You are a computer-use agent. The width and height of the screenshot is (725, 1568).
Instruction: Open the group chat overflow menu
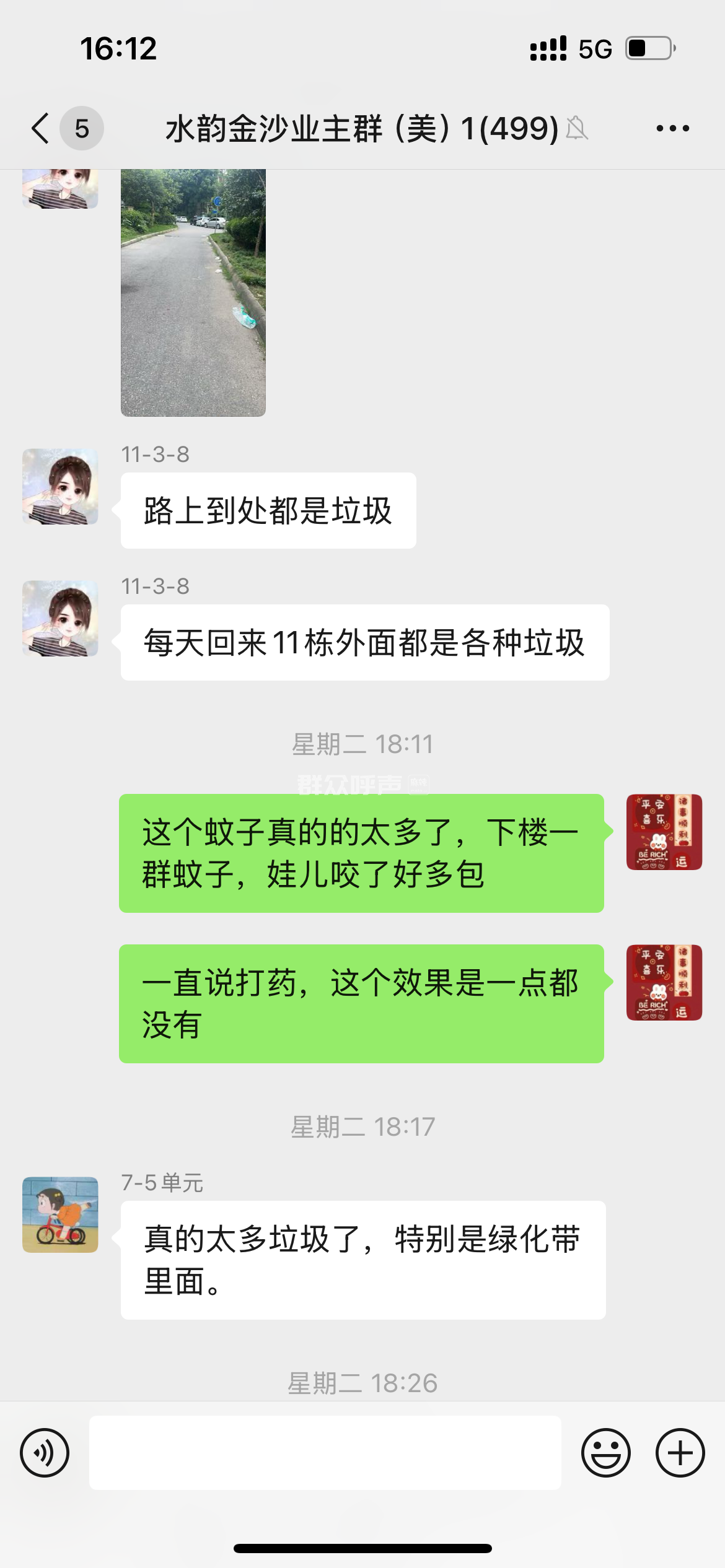click(672, 128)
